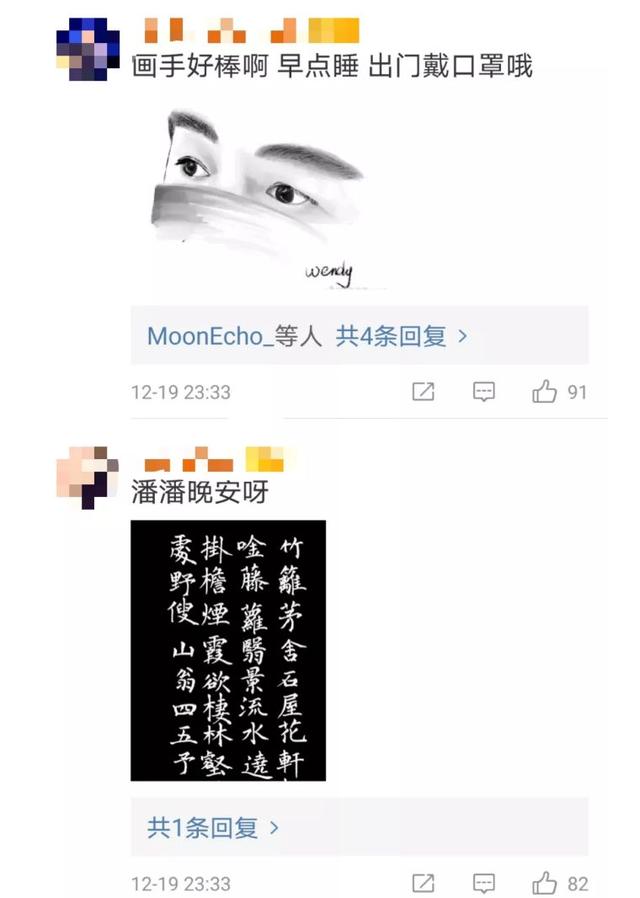Screen dimensions: 640x898
Task: Share the 潘潘晚安呀 comment
Action: click(423, 884)
